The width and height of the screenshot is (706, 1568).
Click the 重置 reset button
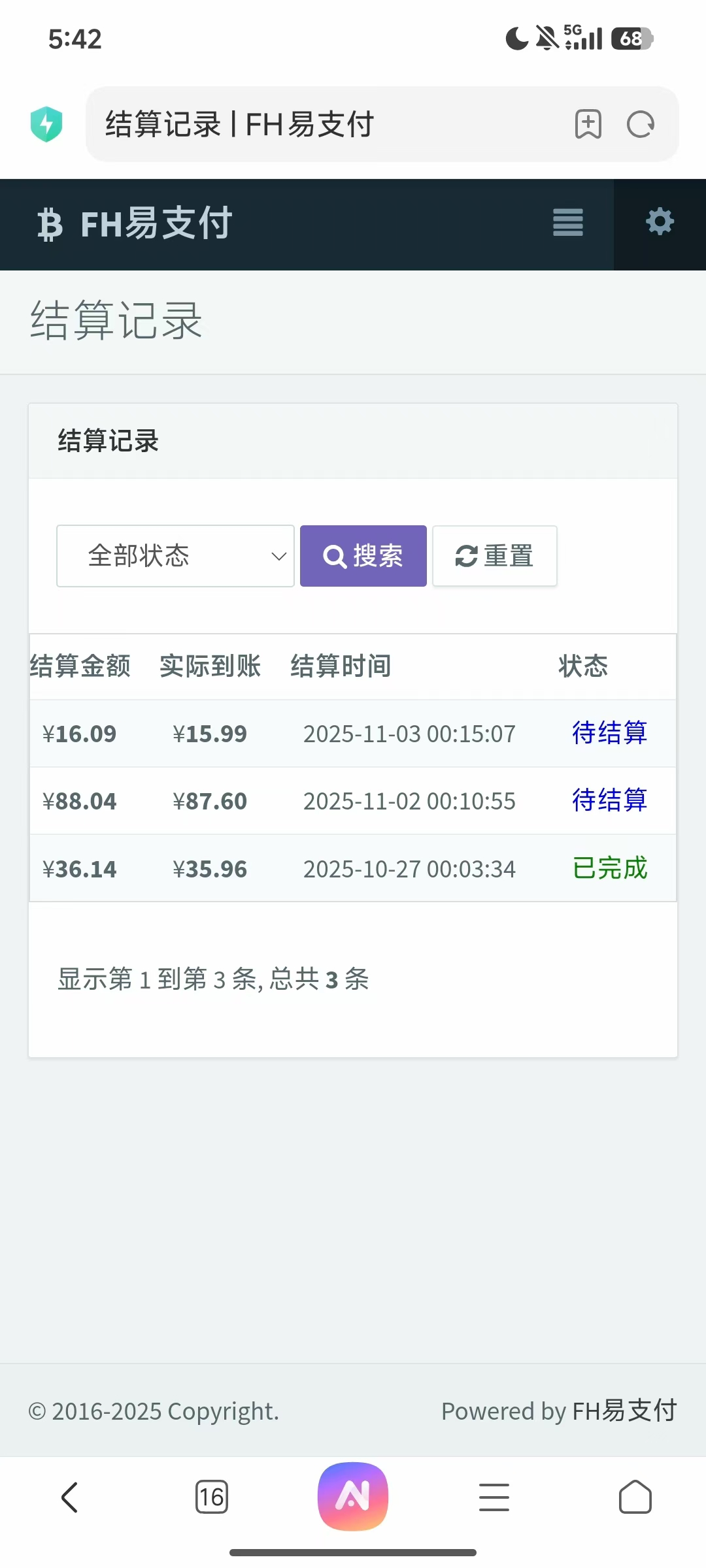[494, 555]
